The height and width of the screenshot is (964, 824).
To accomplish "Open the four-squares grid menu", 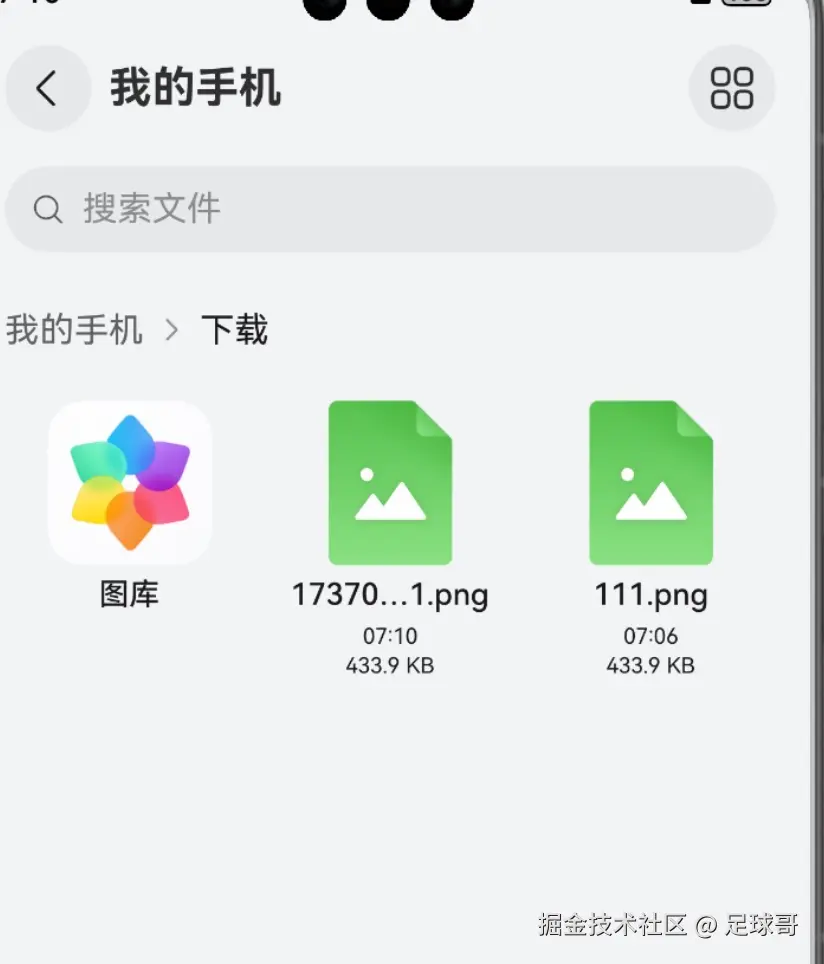I will (731, 88).
